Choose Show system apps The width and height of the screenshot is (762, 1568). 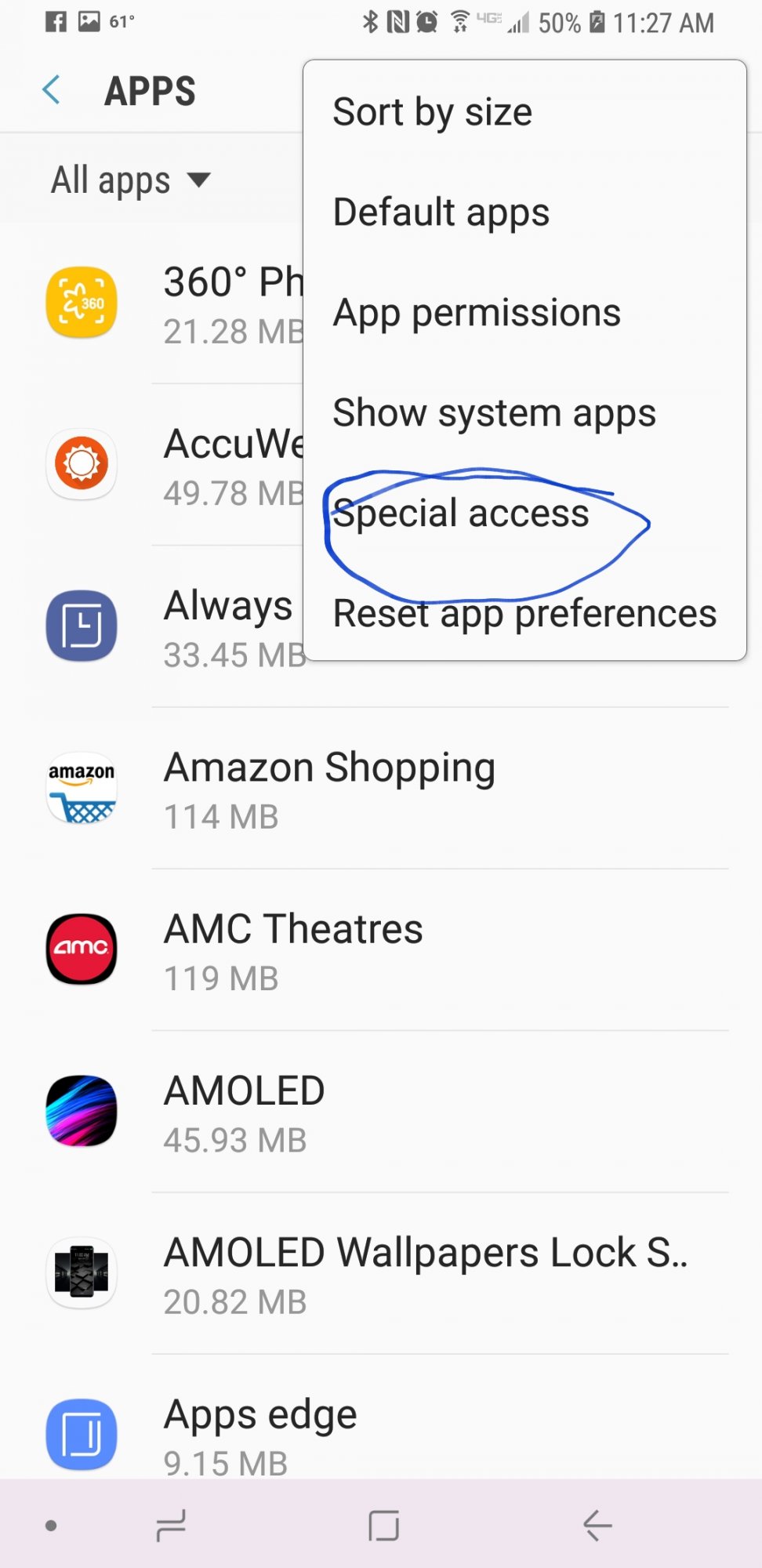click(524, 413)
